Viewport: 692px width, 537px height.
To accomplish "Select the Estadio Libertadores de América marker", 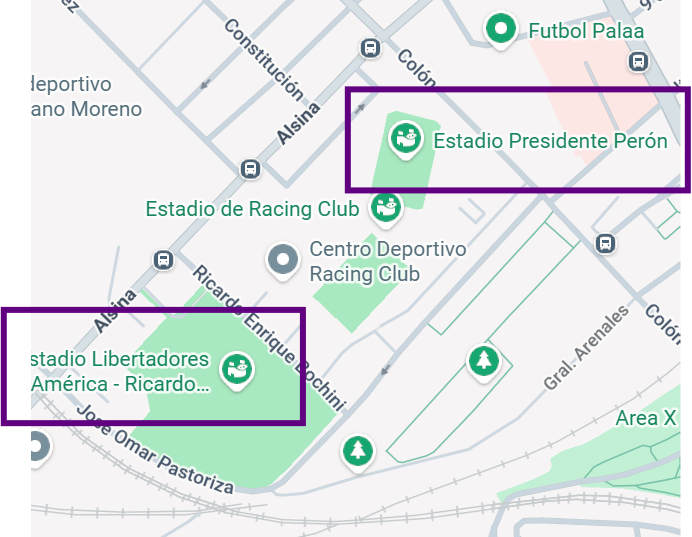I will click(x=237, y=369).
